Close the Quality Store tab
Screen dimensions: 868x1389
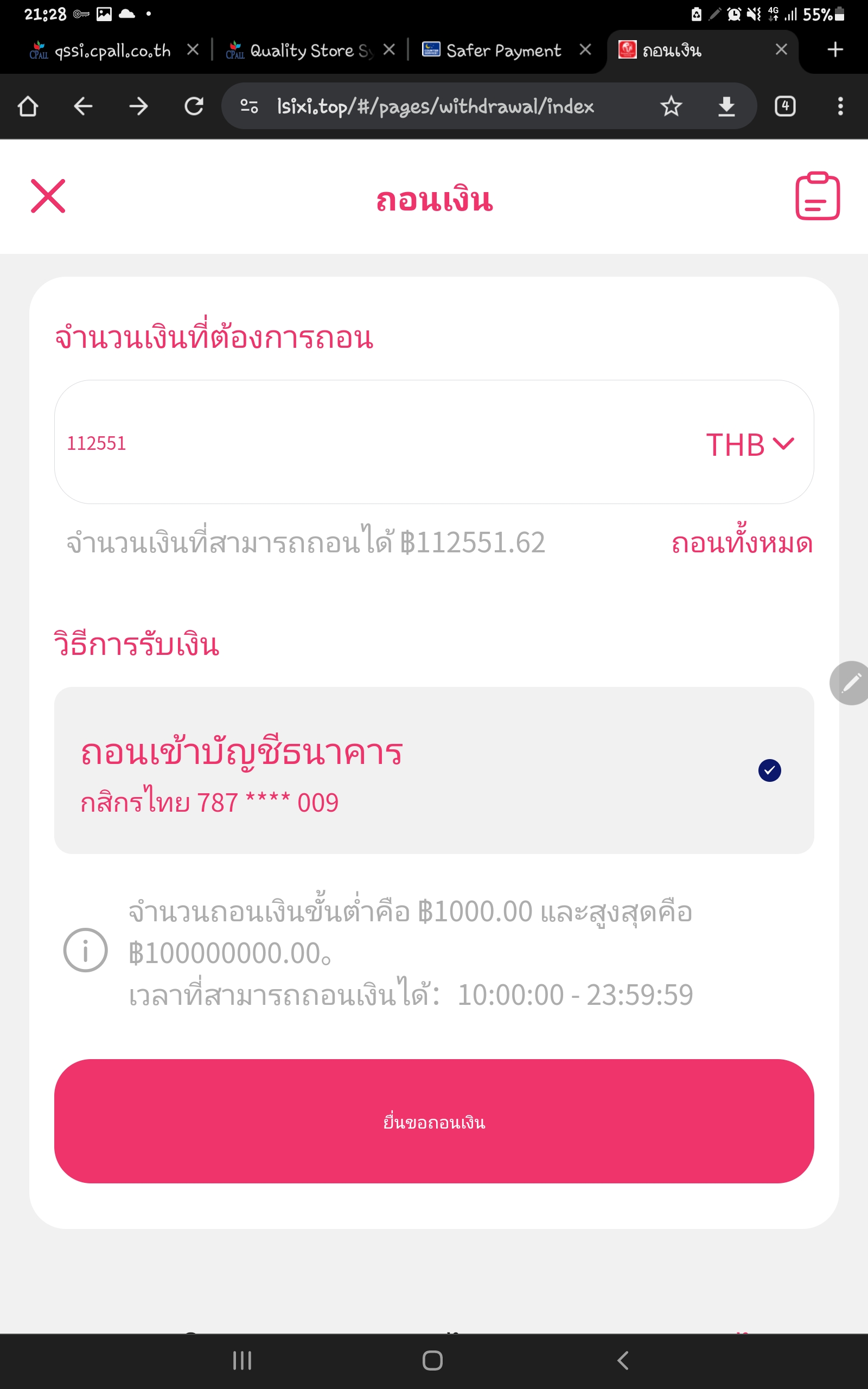coord(389,50)
